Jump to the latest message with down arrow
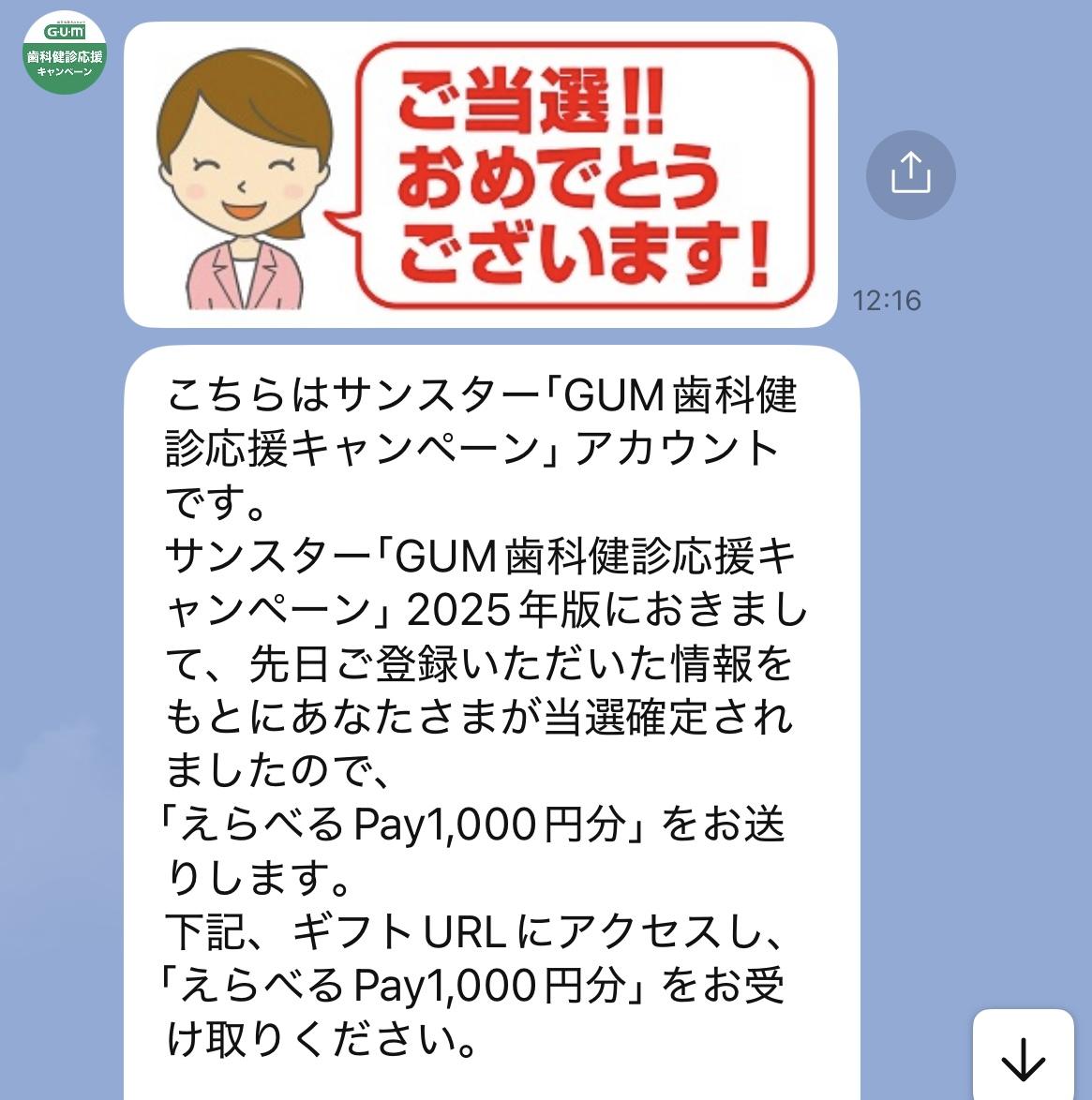 point(1023,1057)
